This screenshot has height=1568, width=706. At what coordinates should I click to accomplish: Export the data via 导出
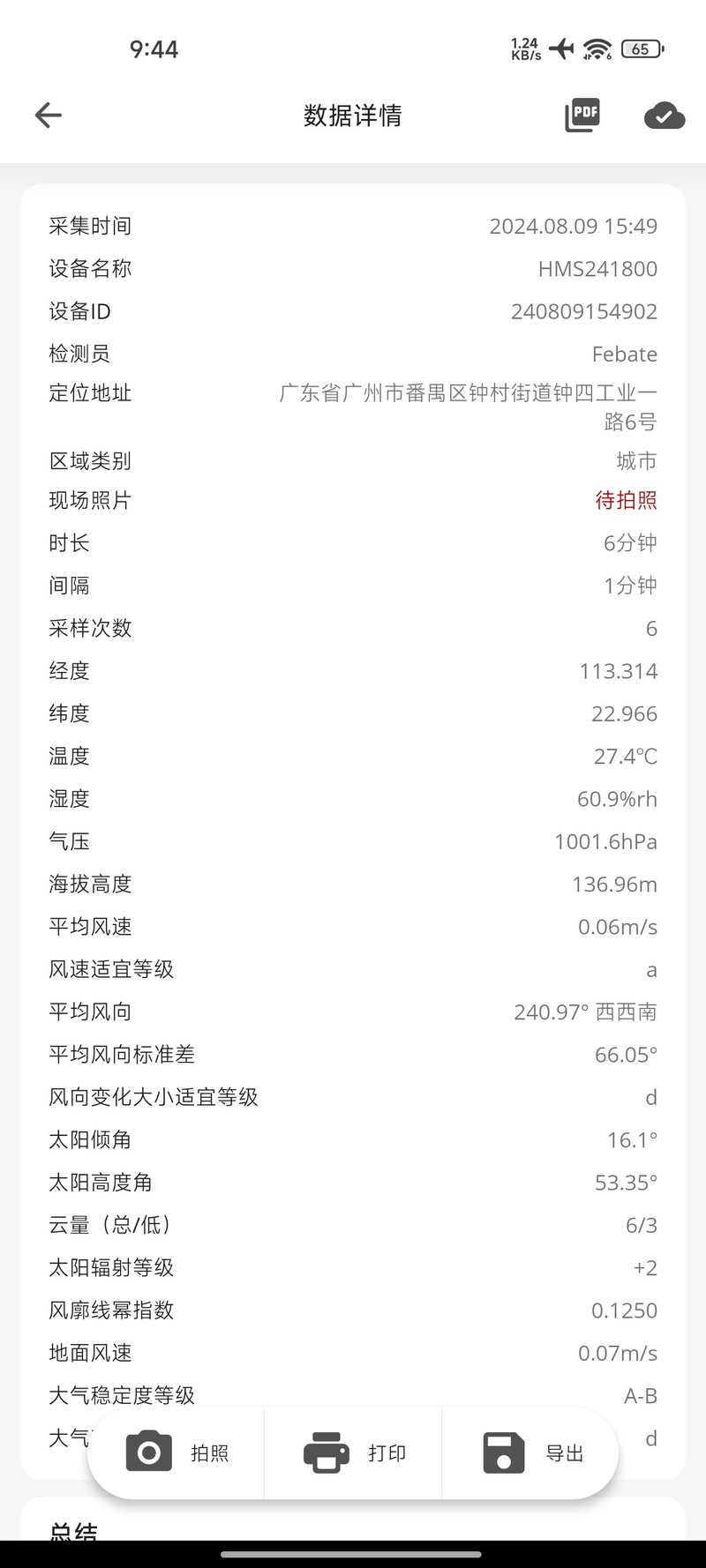pos(529,1452)
